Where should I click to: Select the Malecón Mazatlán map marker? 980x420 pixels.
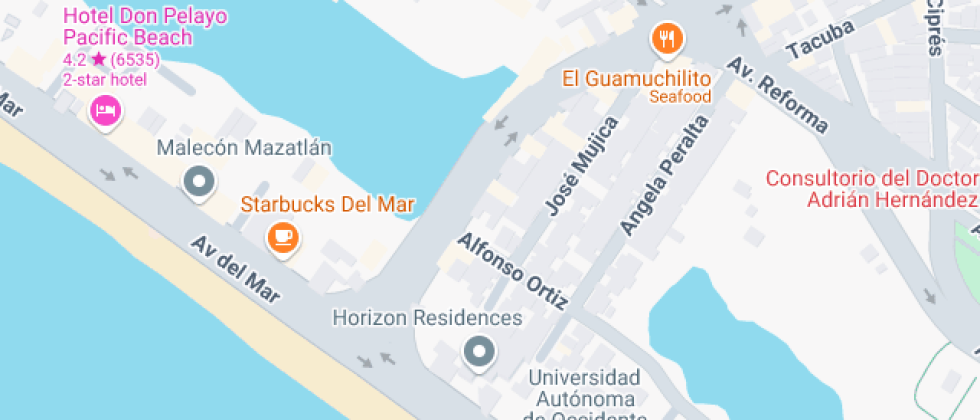[x=199, y=182]
